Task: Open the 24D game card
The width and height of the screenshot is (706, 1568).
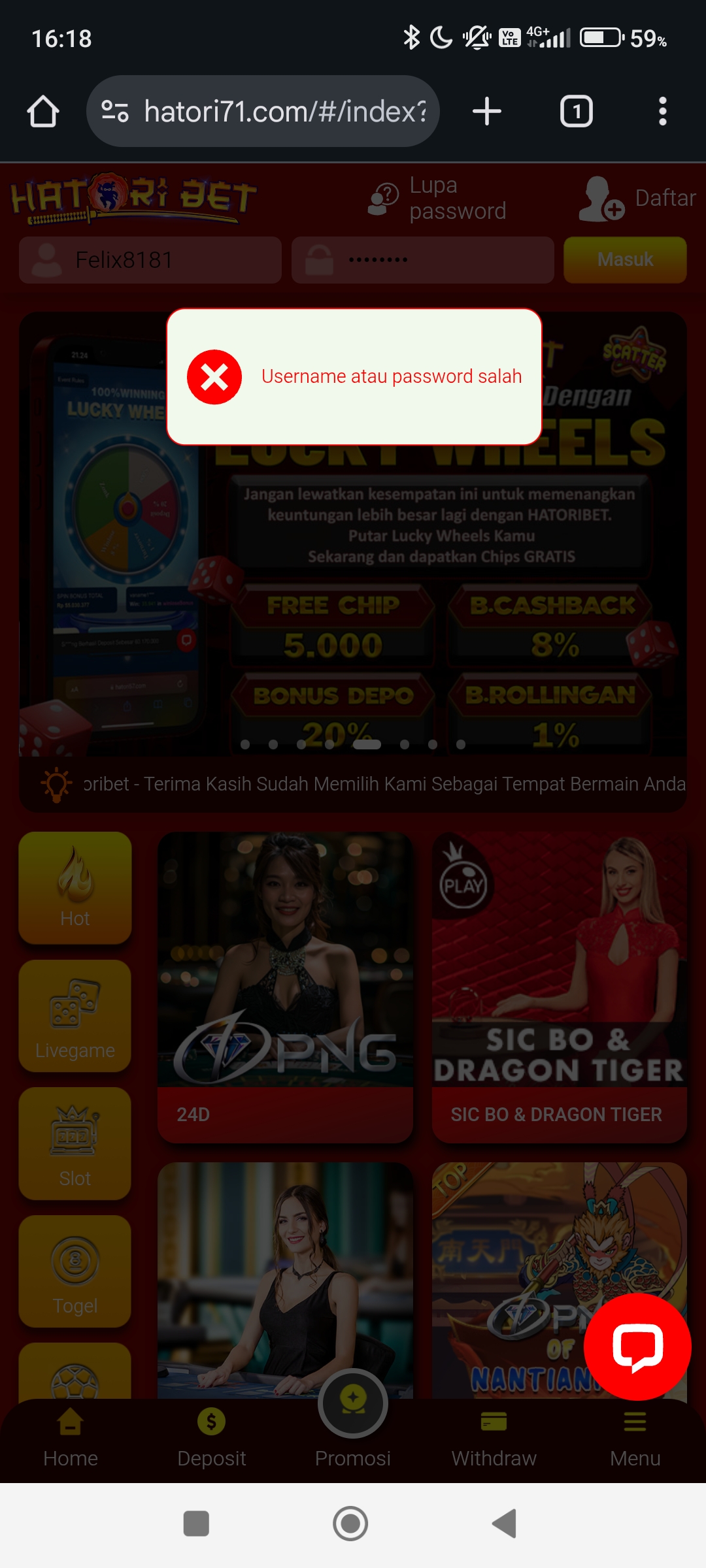Action: pyautogui.click(x=285, y=987)
